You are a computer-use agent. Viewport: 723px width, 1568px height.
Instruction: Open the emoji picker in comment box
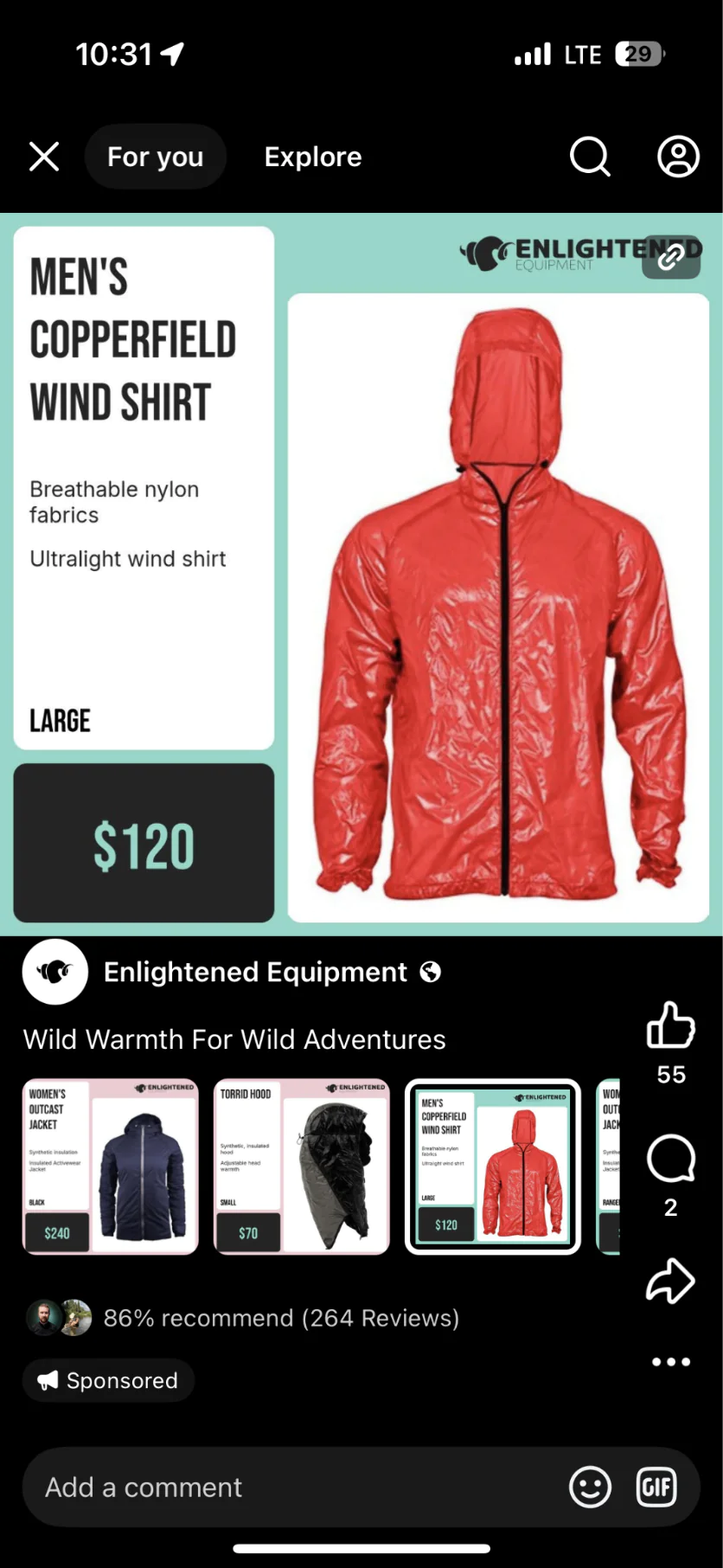[590, 1487]
